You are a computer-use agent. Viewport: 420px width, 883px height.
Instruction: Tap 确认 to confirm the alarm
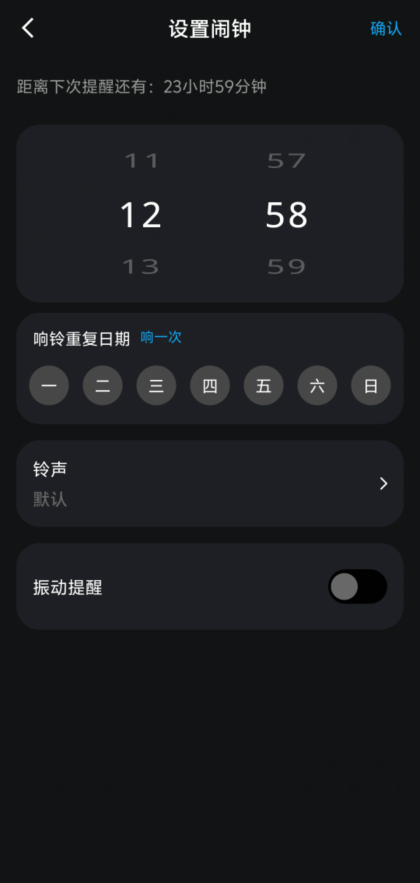click(386, 29)
